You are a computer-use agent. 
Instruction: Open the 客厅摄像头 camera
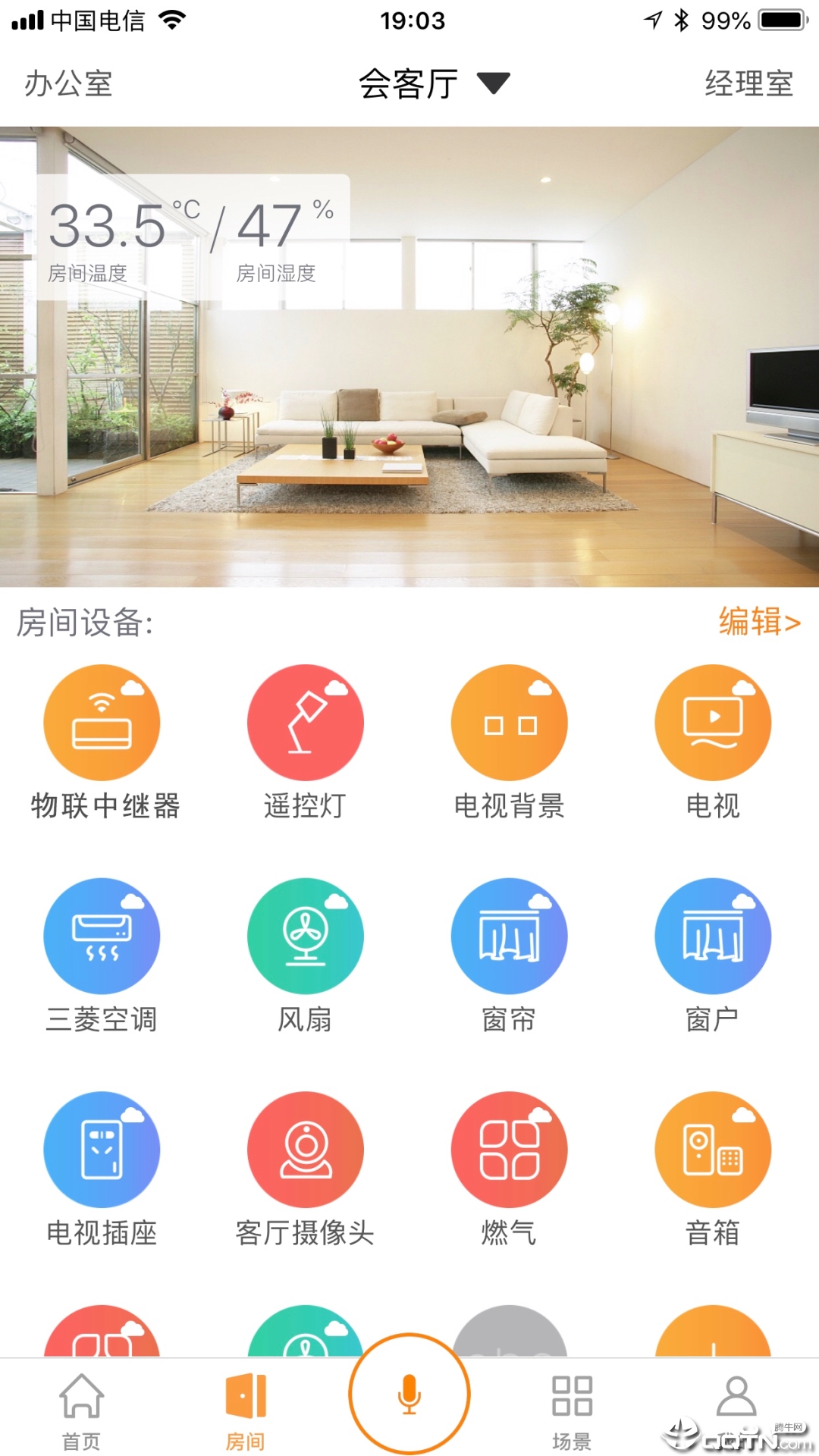[x=305, y=1150]
